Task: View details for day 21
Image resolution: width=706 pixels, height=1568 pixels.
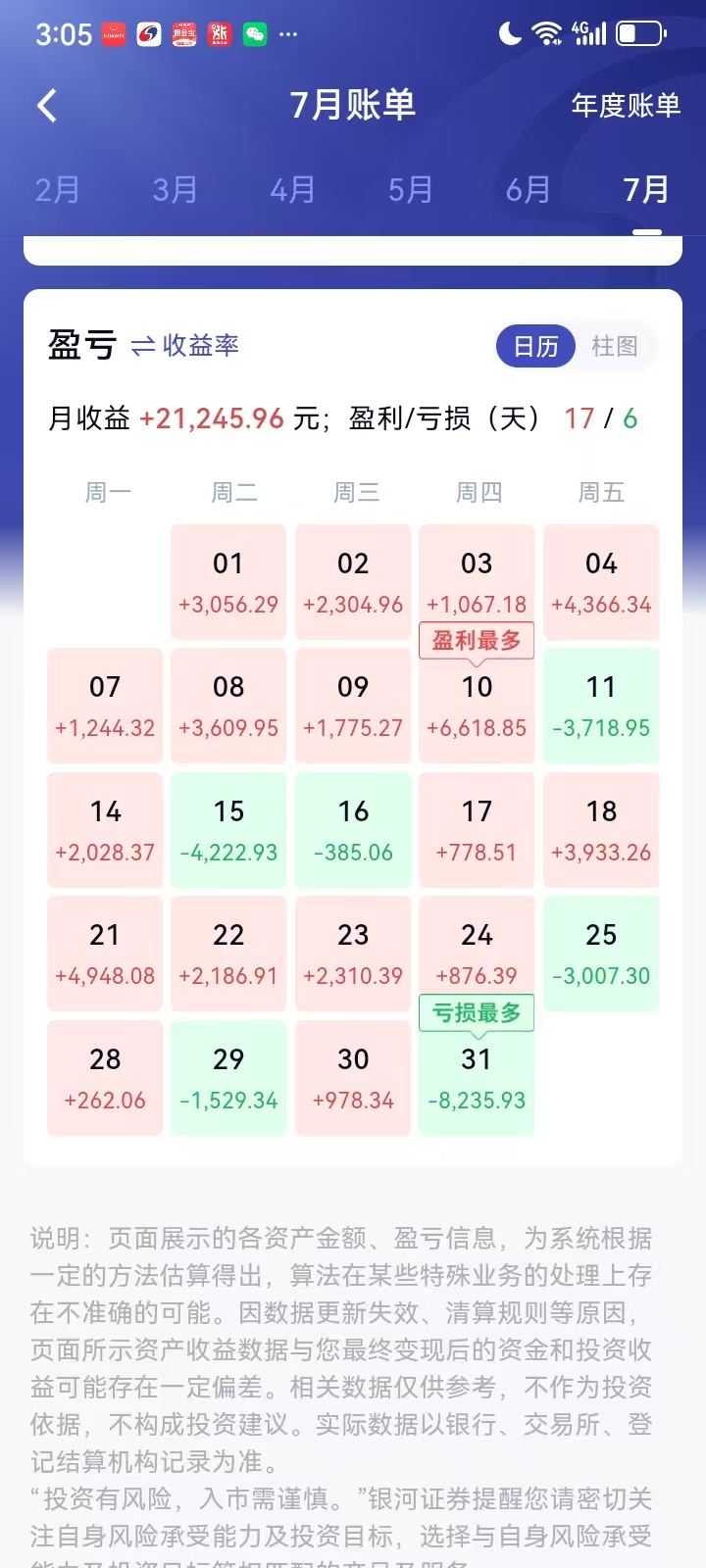Action: click(x=105, y=954)
